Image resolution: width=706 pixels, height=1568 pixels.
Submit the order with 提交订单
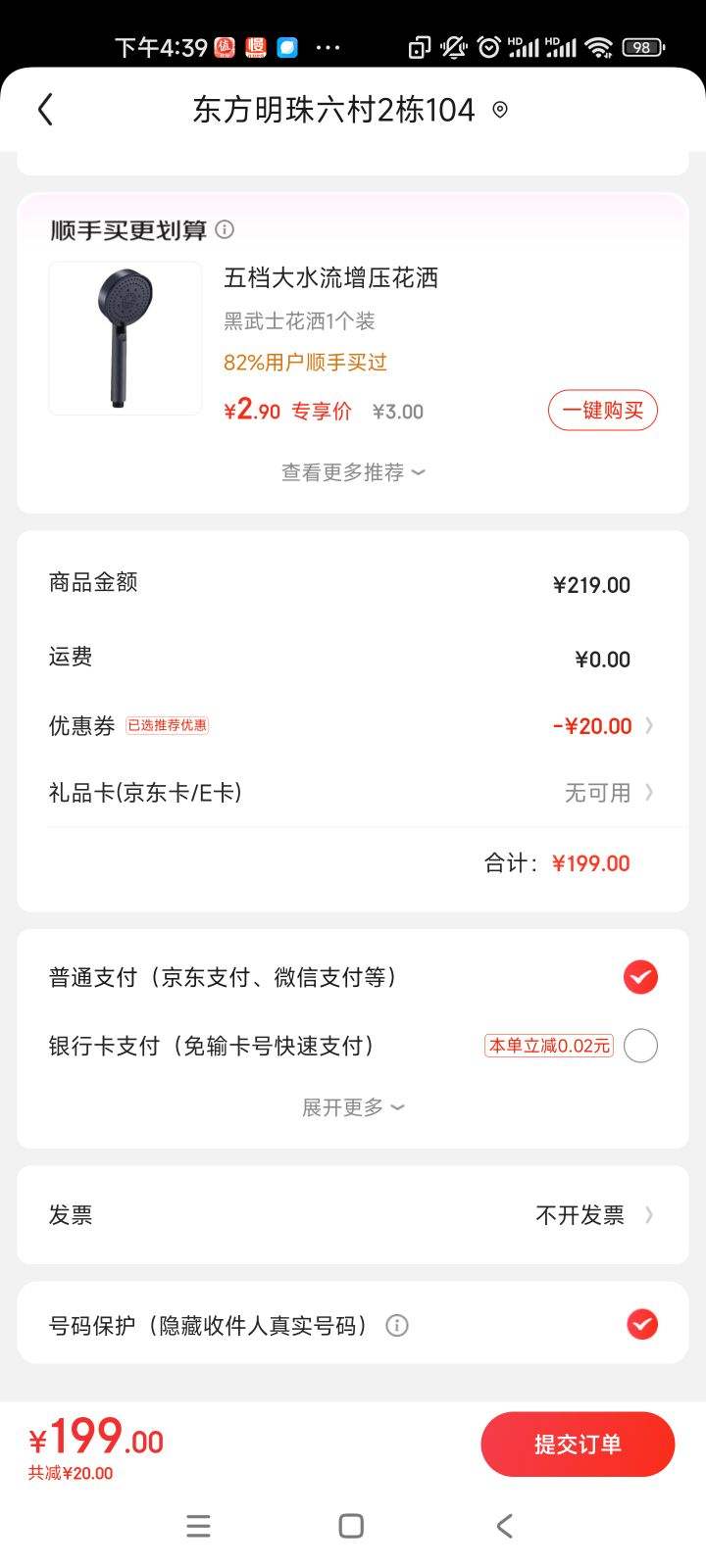click(578, 1445)
